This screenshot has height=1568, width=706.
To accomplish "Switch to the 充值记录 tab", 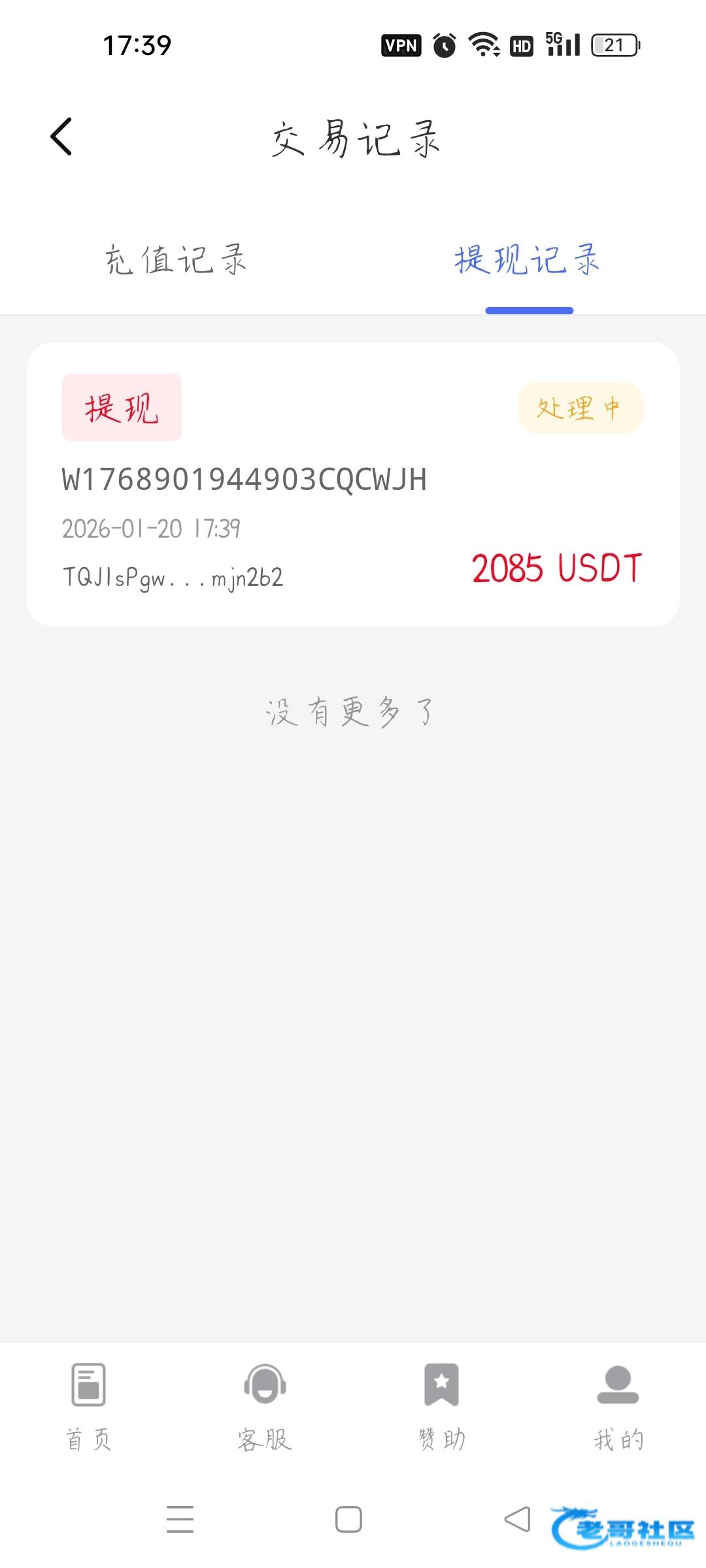I will click(x=175, y=260).
